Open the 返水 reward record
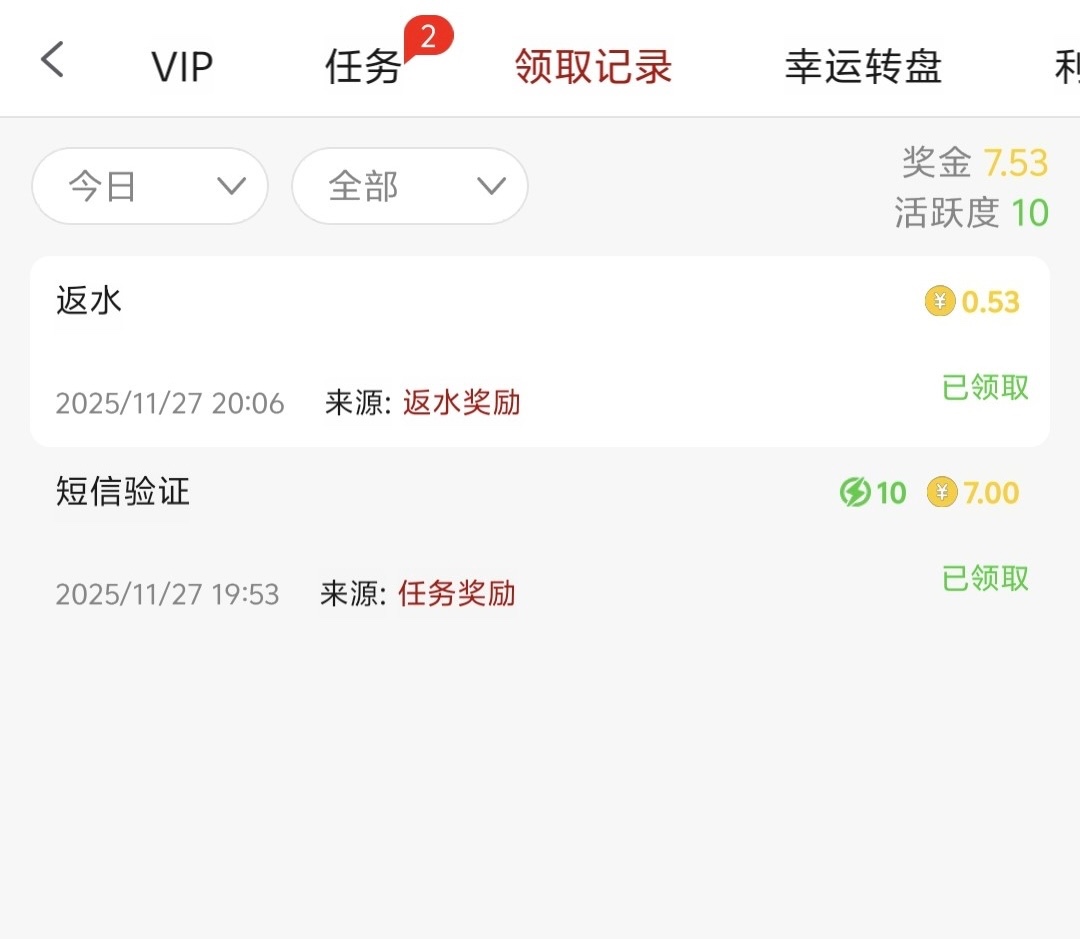 coord(540,351)
